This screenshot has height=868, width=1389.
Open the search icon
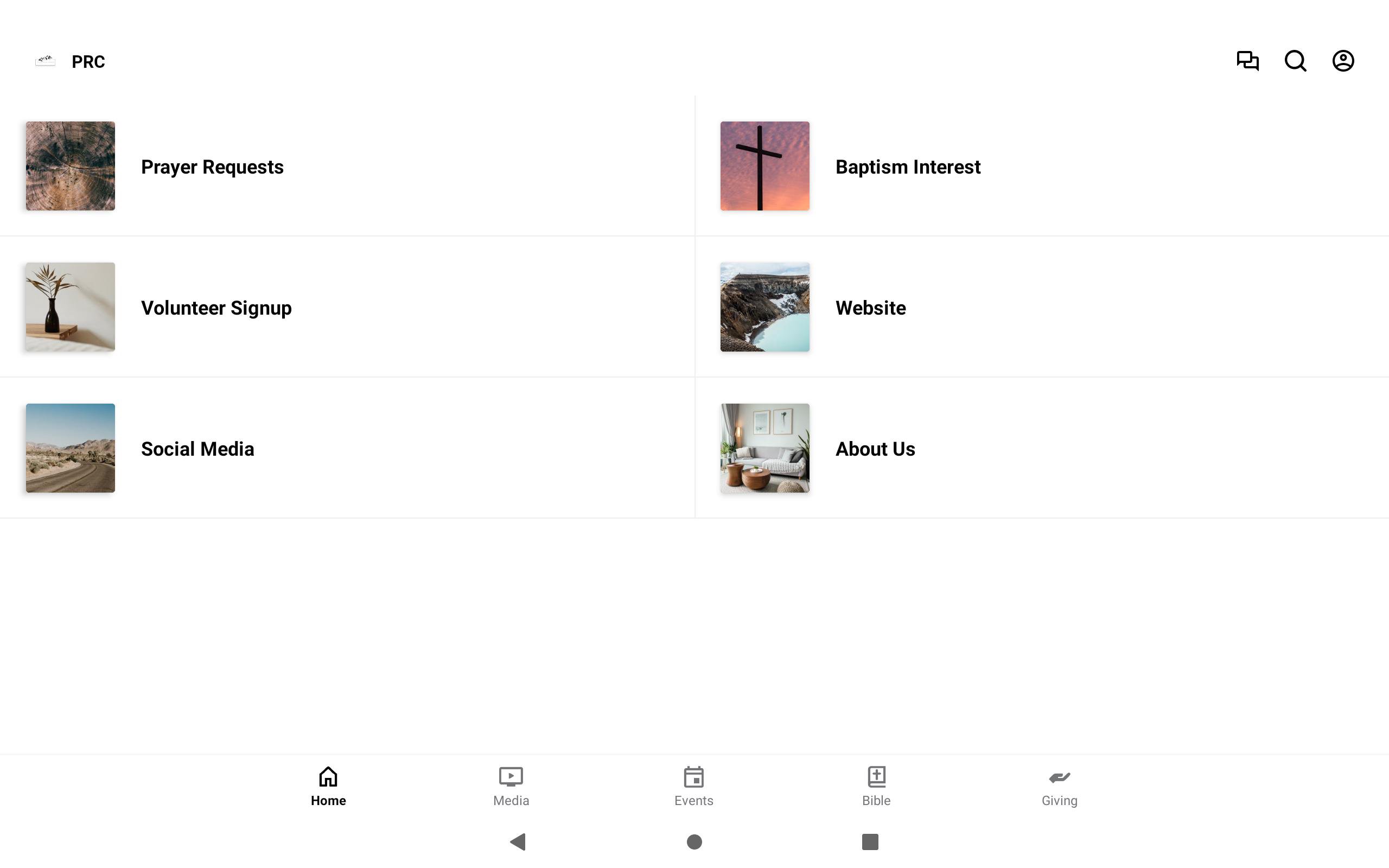(x=1295, y=61)
